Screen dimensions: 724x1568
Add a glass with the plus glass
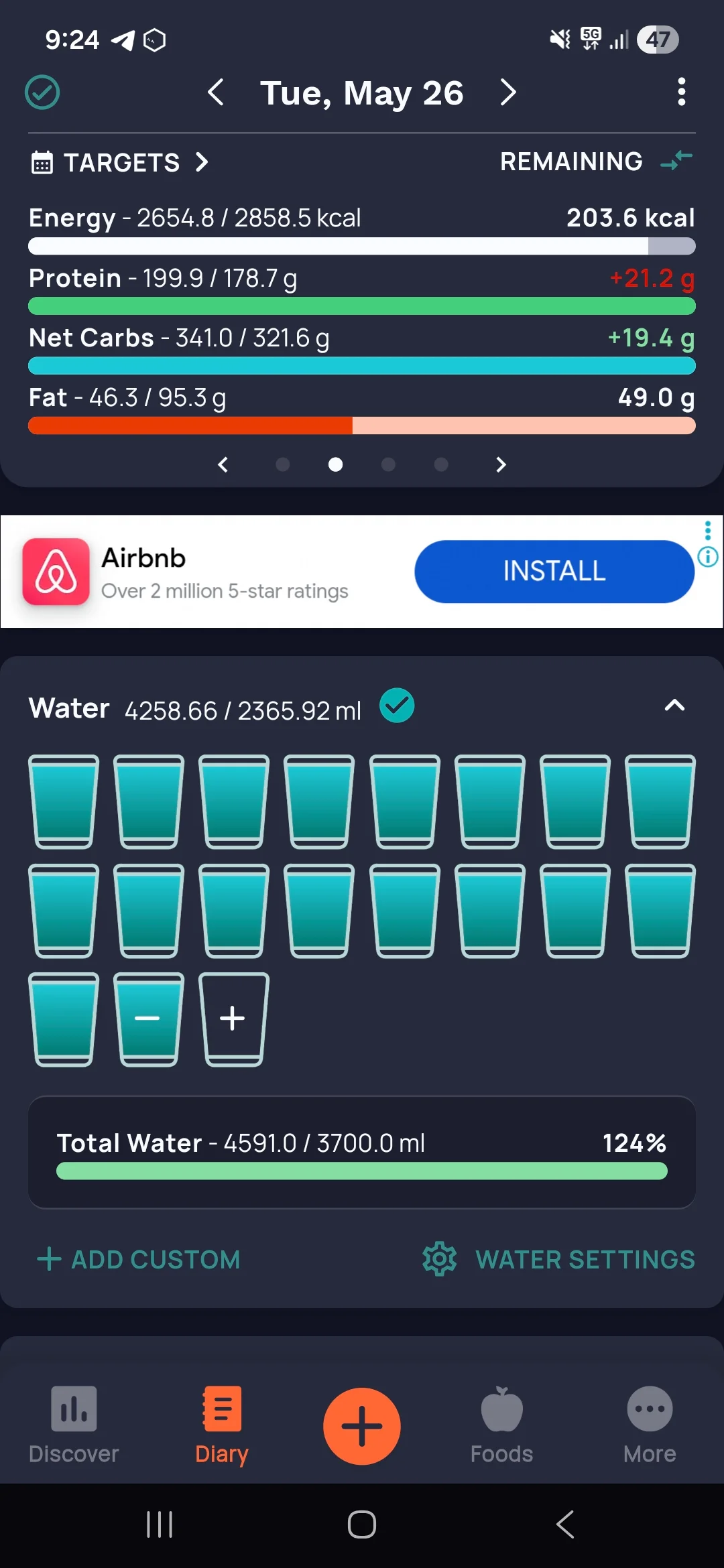pyautogui.click(x=233, y=1019)
